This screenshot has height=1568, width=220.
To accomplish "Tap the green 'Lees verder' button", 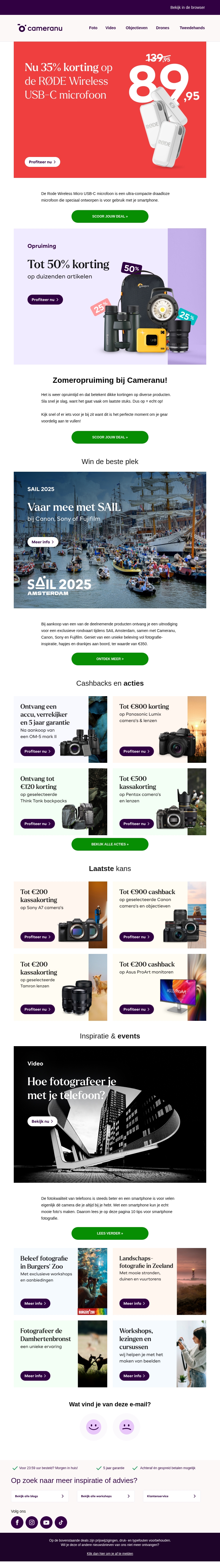I will (109, 1233).
